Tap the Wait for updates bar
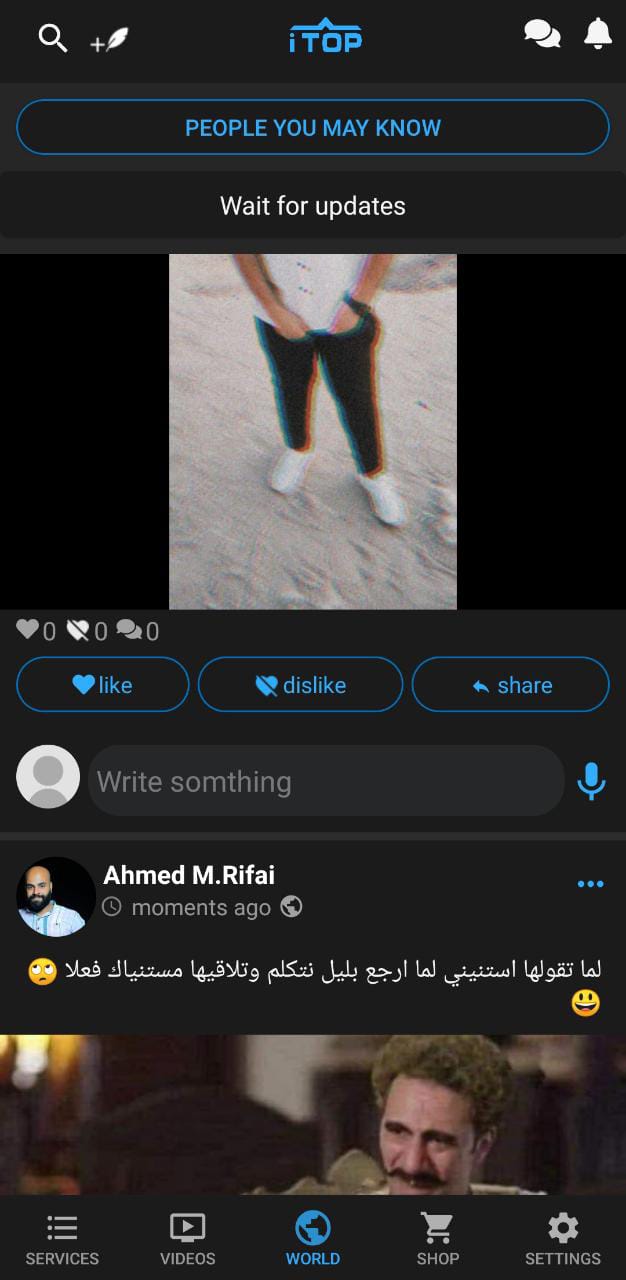Image resolution: width=626 pixels, height=1280 pixels. (x=313, y=206)
